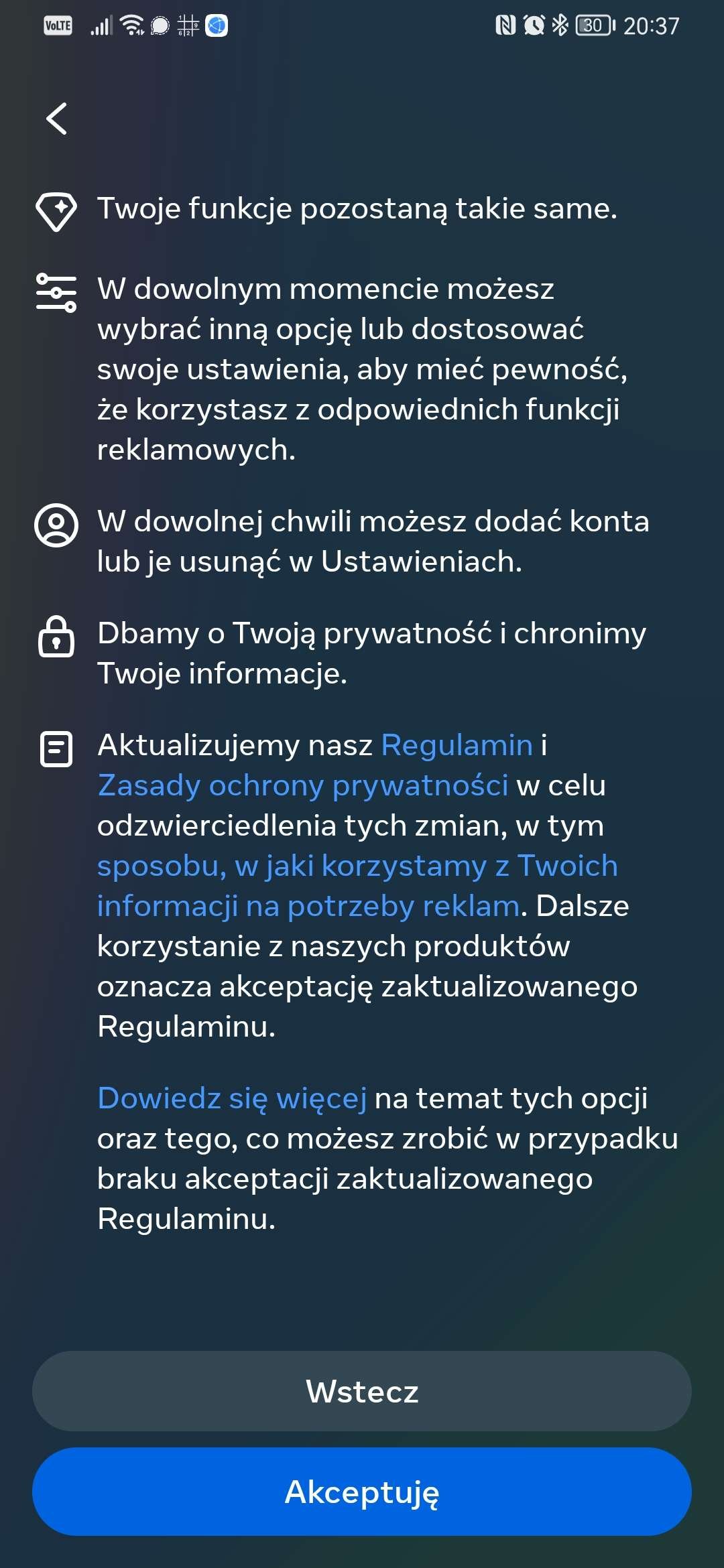Open the Regulamin link
This screenshot has width=724, height=1568.
coord(457,745)
